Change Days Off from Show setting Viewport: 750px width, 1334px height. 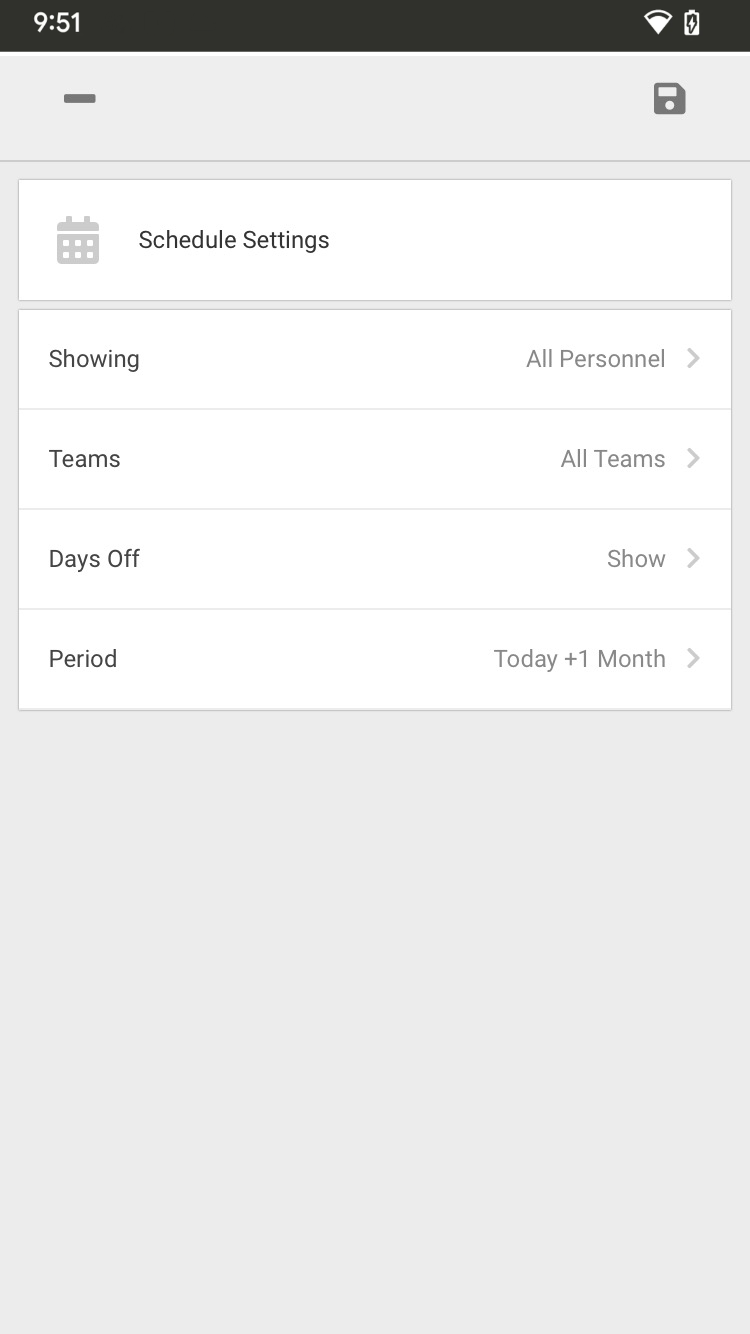click(x=636, y=558)
